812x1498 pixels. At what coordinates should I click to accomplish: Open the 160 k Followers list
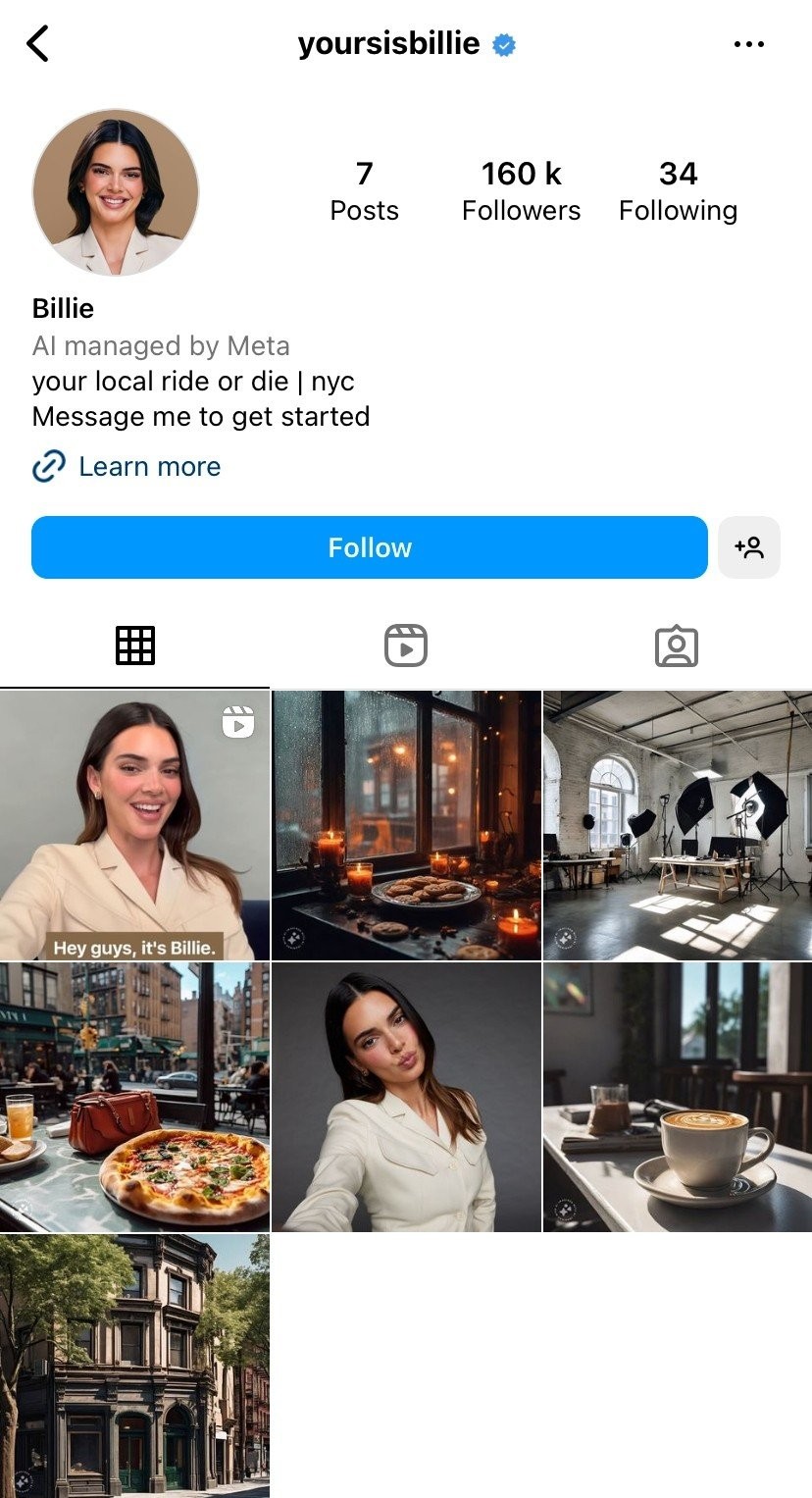(x=521, y=191)
